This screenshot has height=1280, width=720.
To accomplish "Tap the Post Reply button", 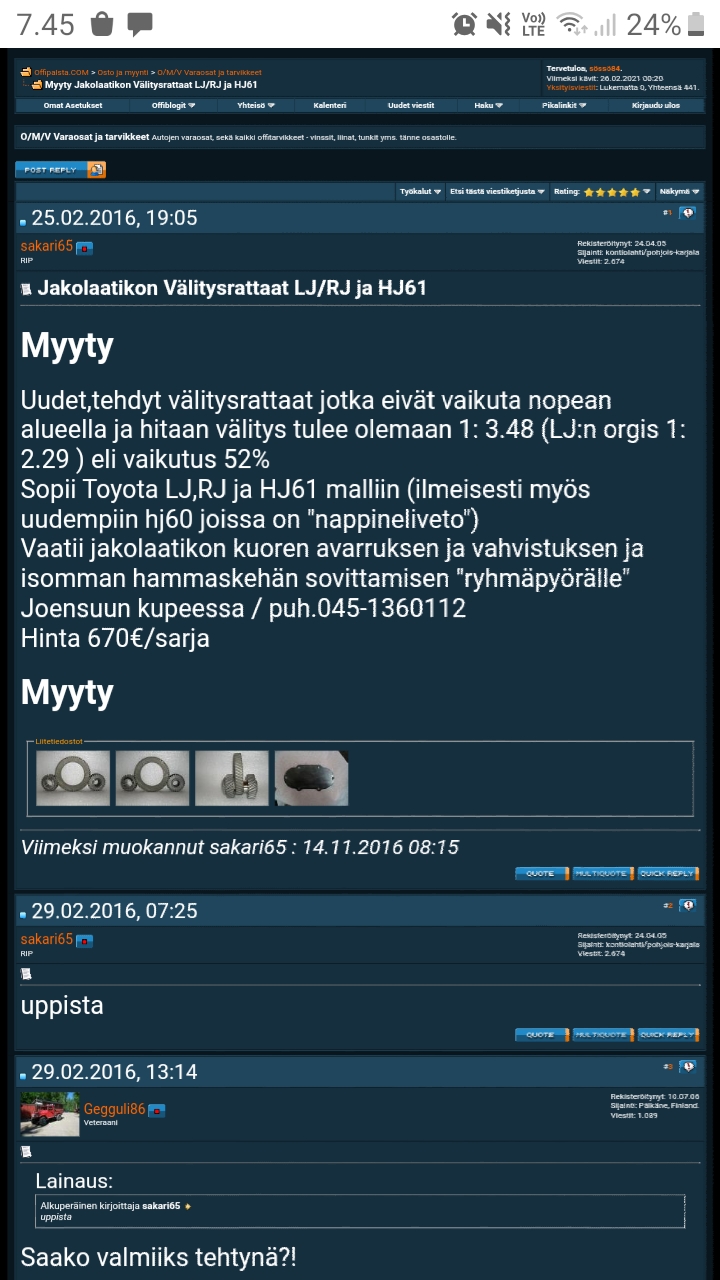I will [x=60, y=170].
